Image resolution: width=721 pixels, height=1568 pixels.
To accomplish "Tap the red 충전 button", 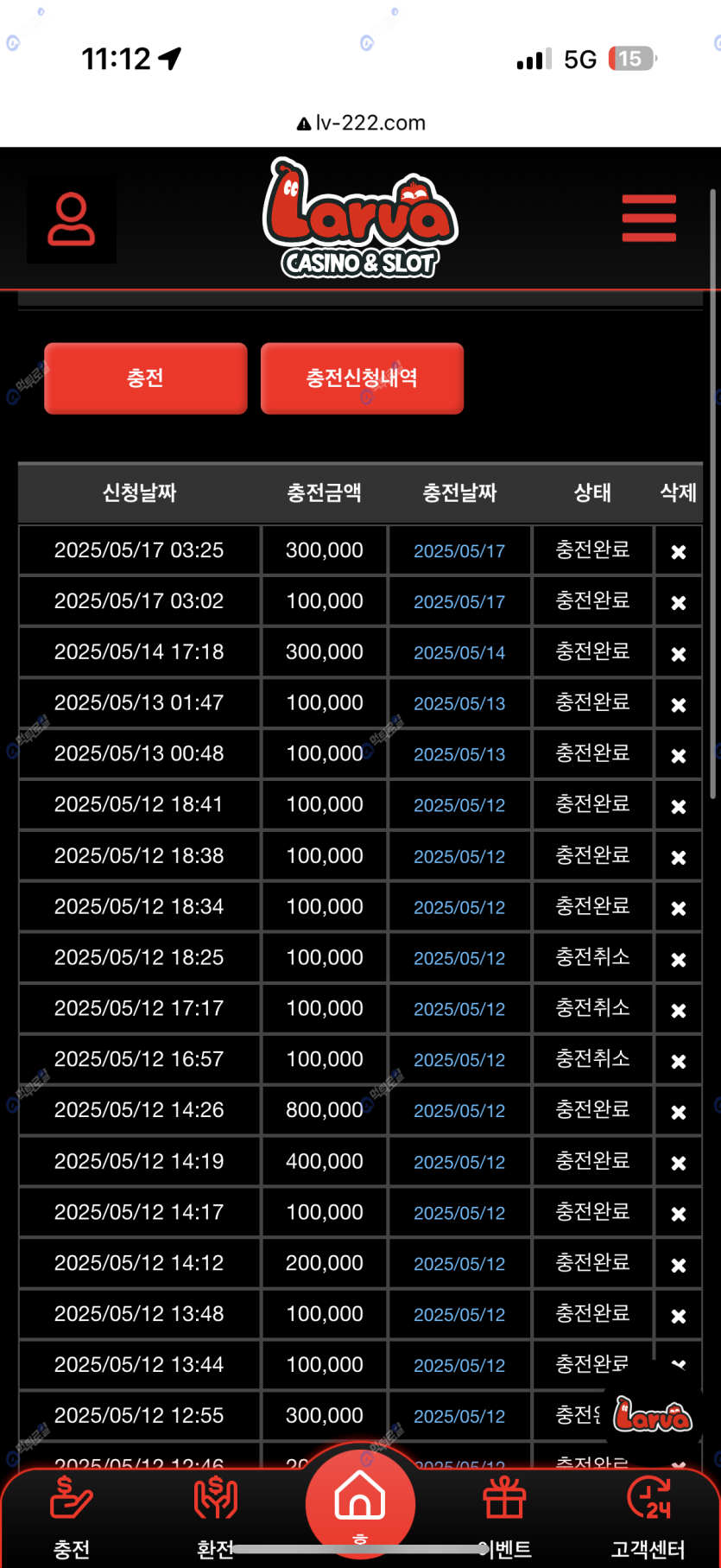I will pos(145,378).
